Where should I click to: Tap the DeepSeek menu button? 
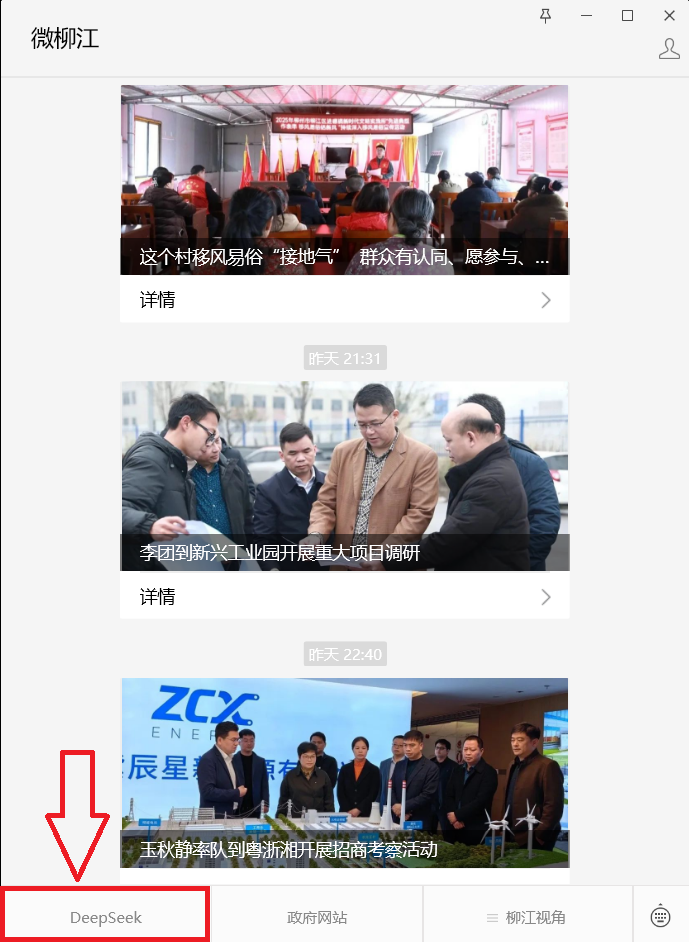106,917
